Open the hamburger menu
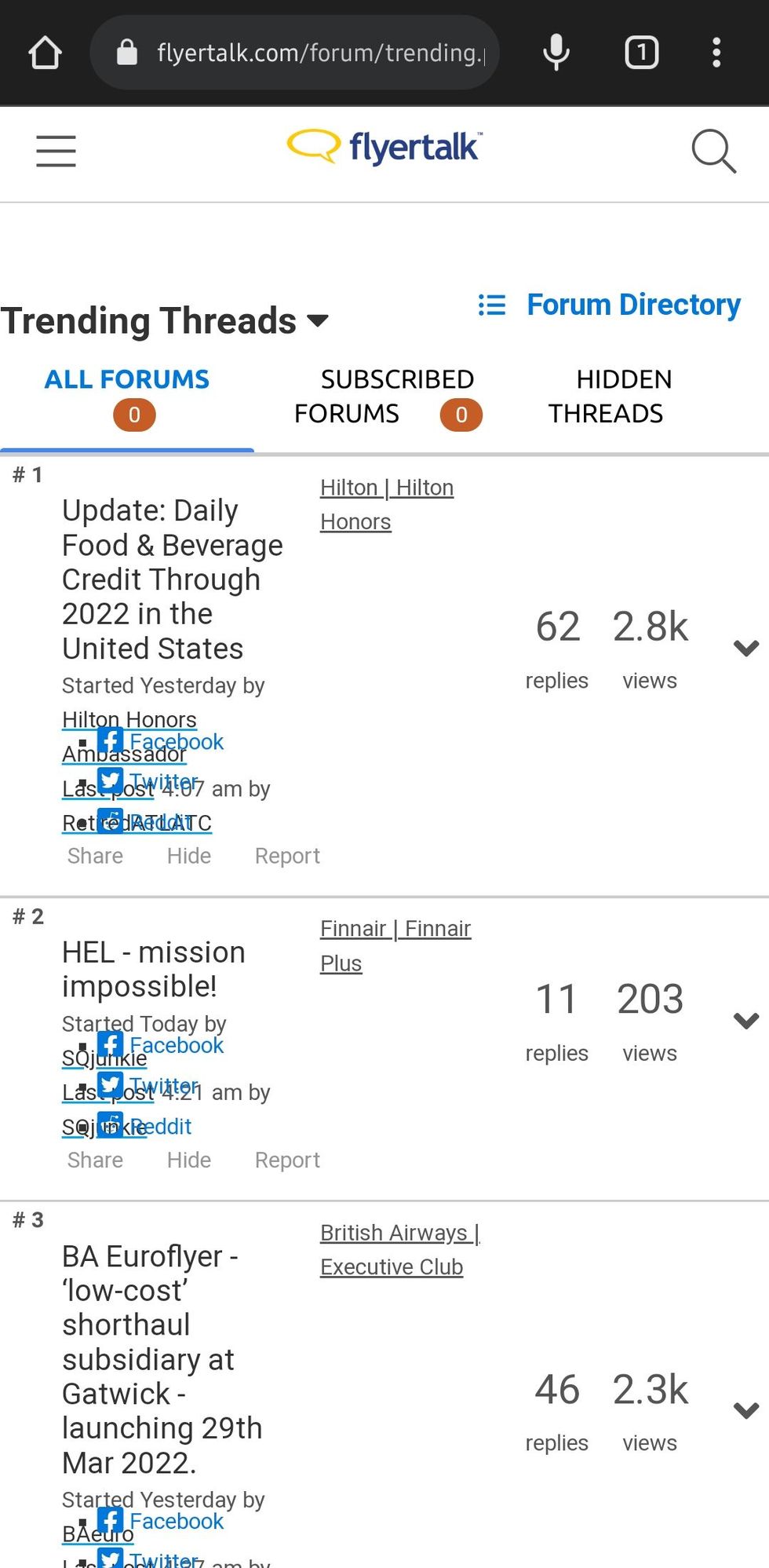769x1568 pixels. 56,151
